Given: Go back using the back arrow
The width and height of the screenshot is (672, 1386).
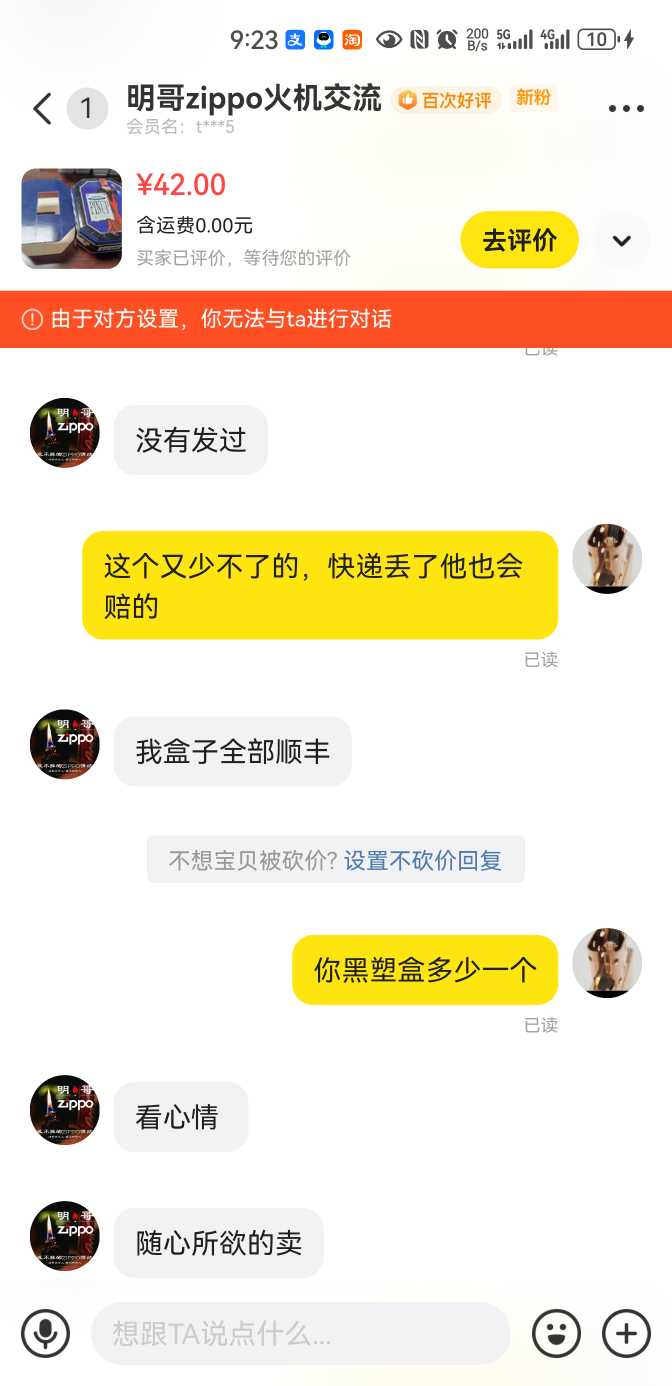Looking at the screenshot, I should [x=42, y=108].
